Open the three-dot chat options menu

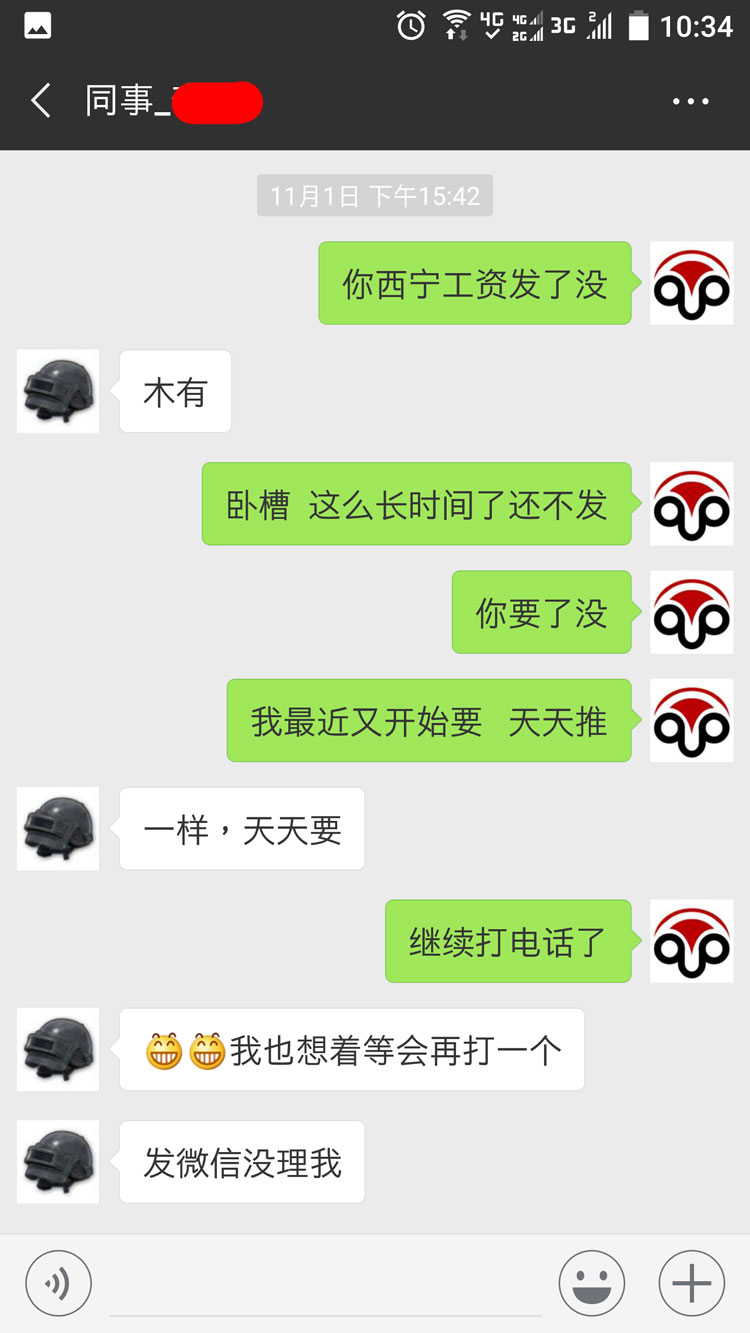pos(690,101)
